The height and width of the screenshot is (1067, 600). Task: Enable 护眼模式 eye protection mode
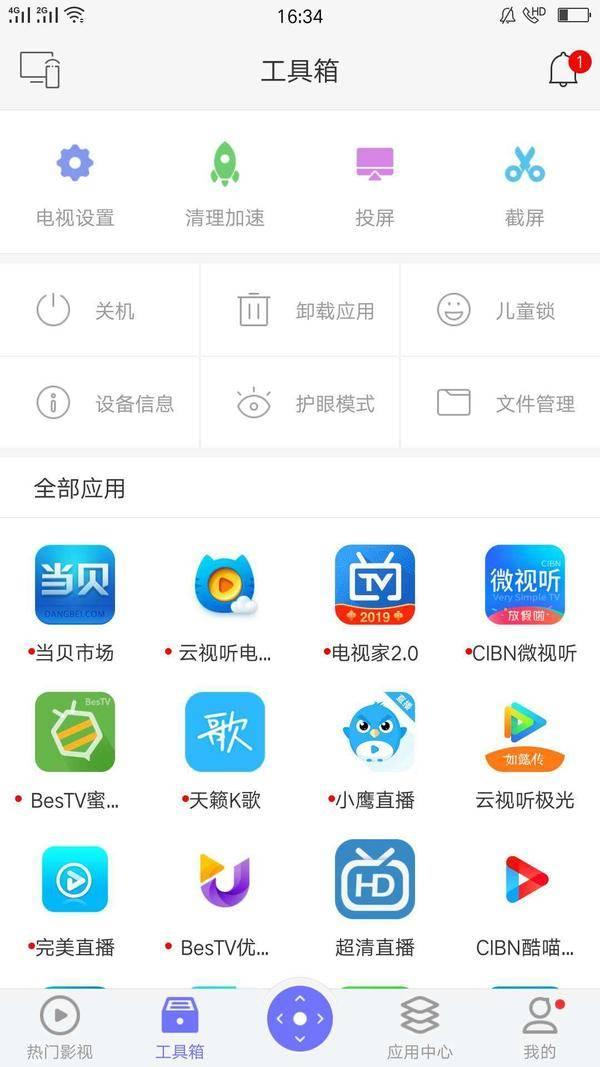point(300,403)
